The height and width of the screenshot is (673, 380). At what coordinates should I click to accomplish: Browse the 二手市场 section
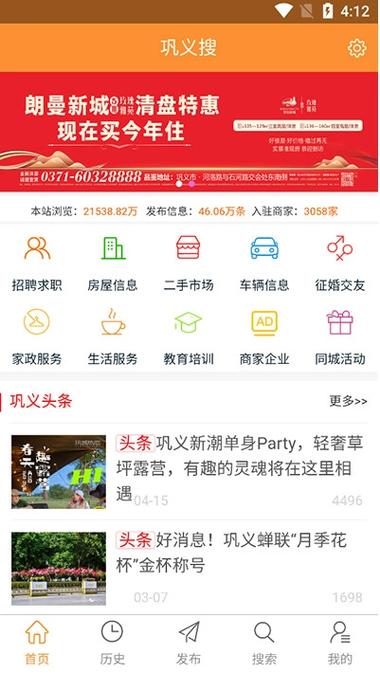pyautogui.click(x=188, y=264)
